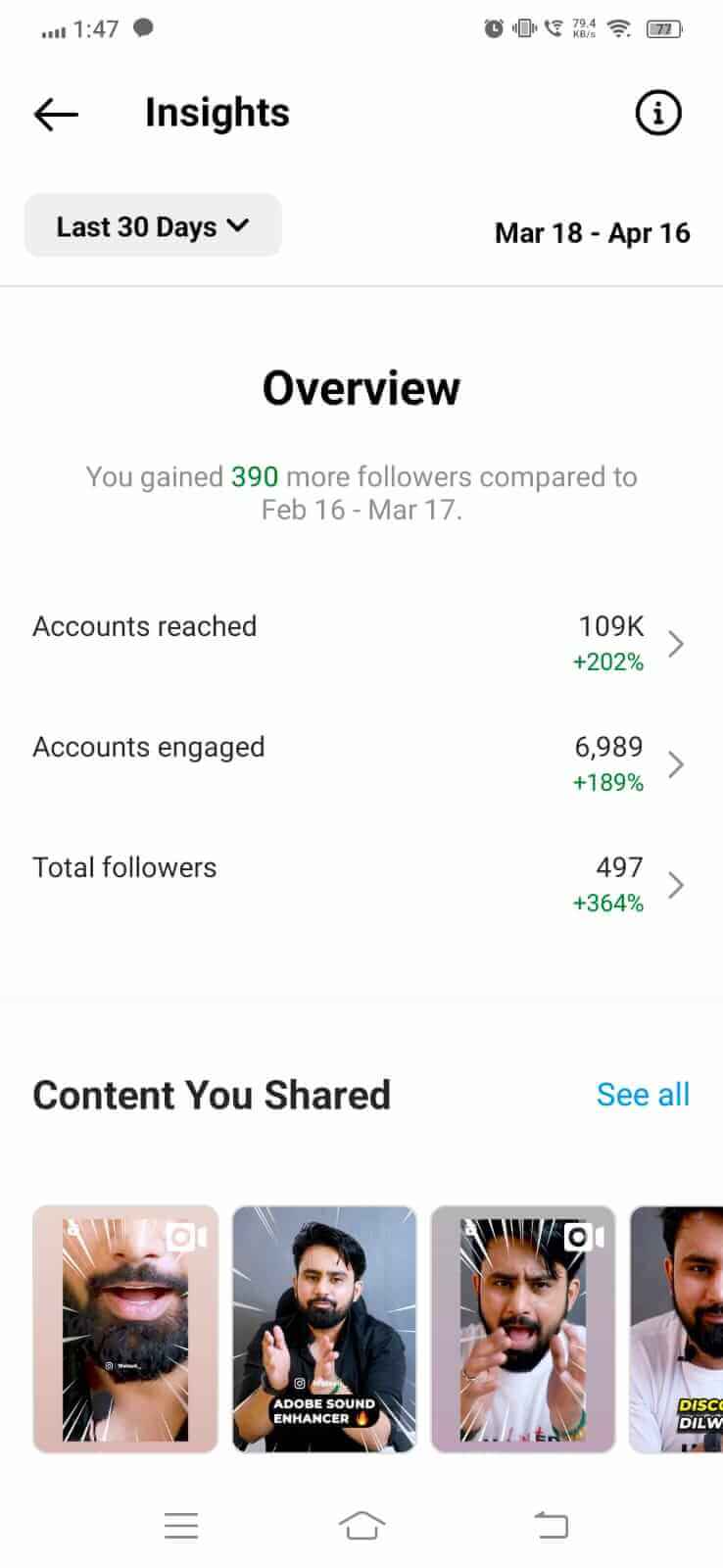Open the Last 30 Days dropdown
723x1568 pixels.
tap(153, 226)
